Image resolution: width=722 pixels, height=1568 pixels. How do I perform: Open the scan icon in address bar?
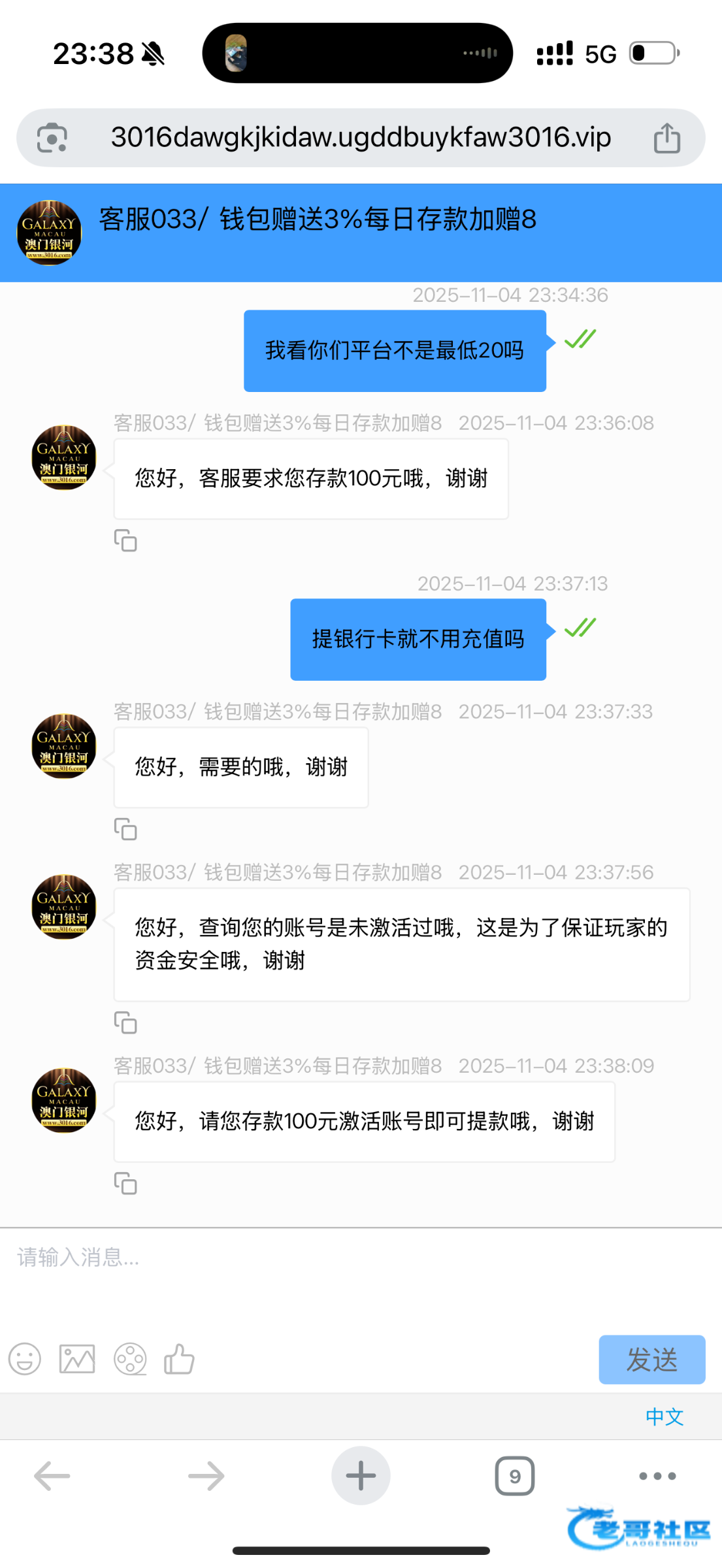pos(52,138)
